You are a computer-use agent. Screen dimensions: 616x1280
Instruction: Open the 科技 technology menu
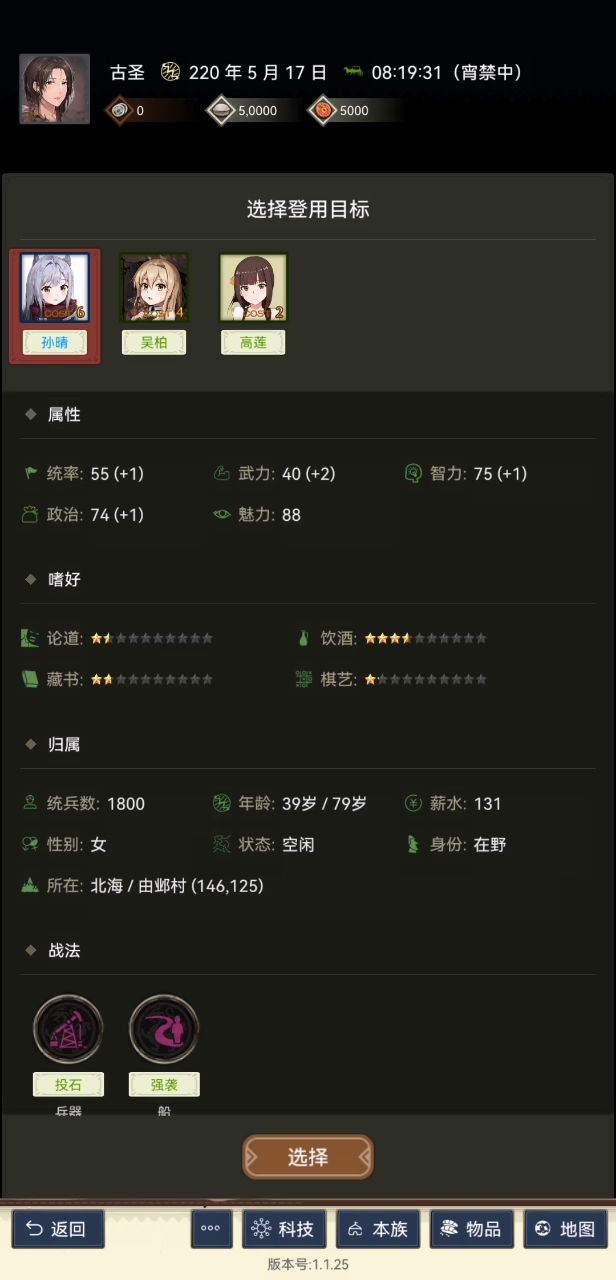point(284,1229)
